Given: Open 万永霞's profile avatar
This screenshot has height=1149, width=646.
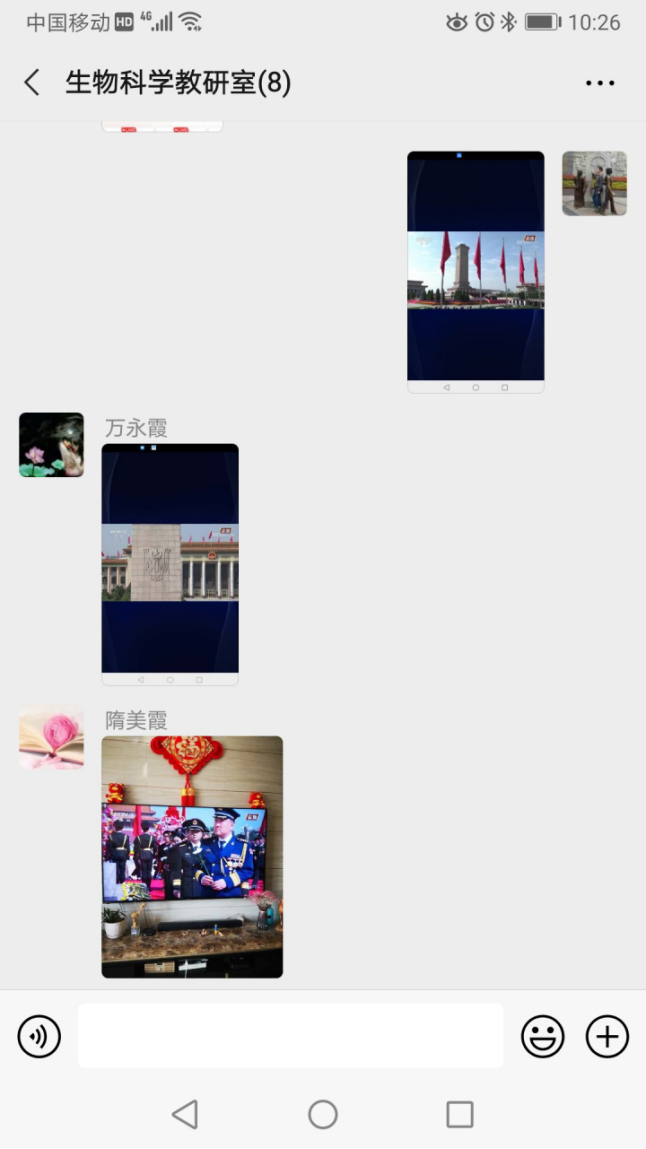Looking at the screenshot, I should 51,445.
